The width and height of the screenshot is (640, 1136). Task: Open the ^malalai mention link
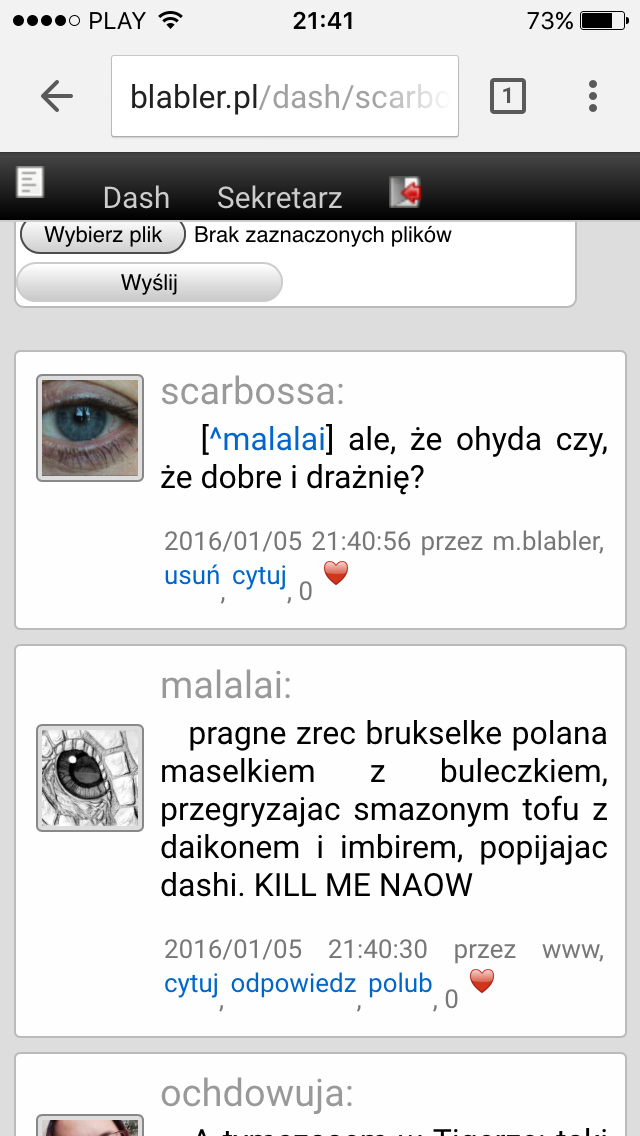(267, 440)
